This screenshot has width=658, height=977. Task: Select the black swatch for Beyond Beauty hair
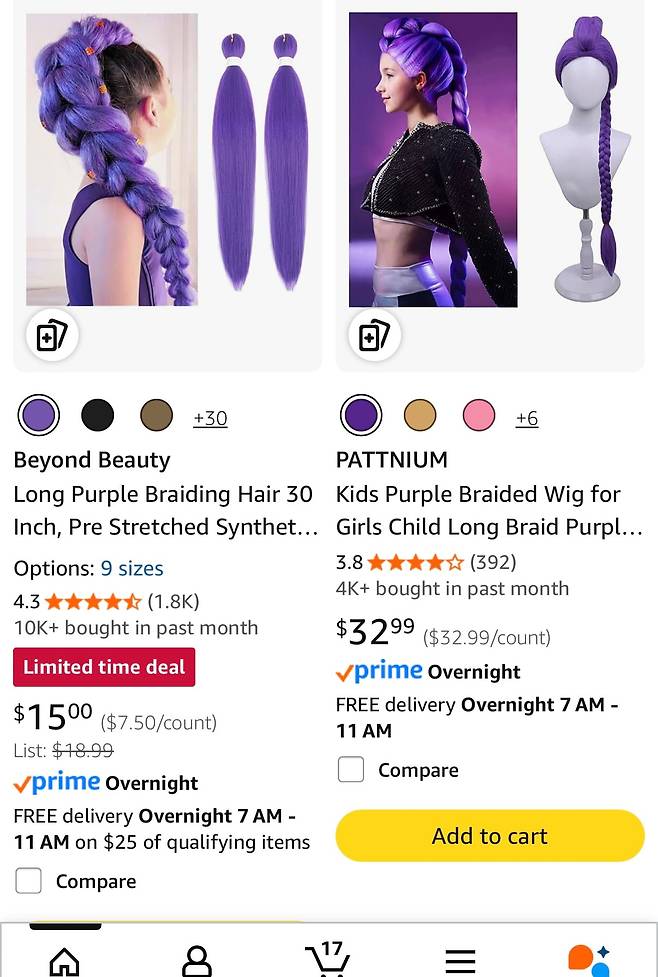point(98,415)
